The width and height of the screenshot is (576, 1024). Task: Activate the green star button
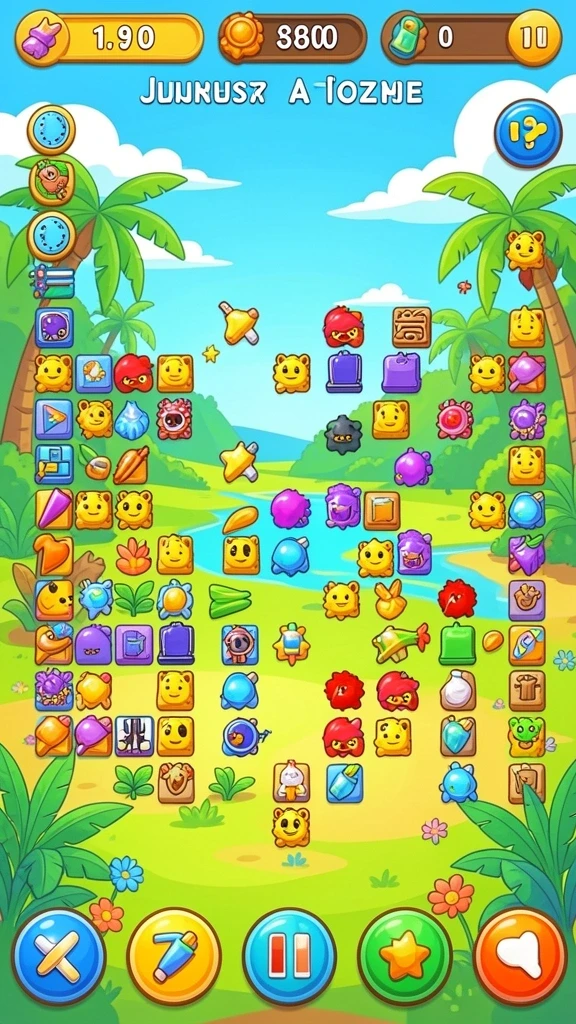(404, 955)
